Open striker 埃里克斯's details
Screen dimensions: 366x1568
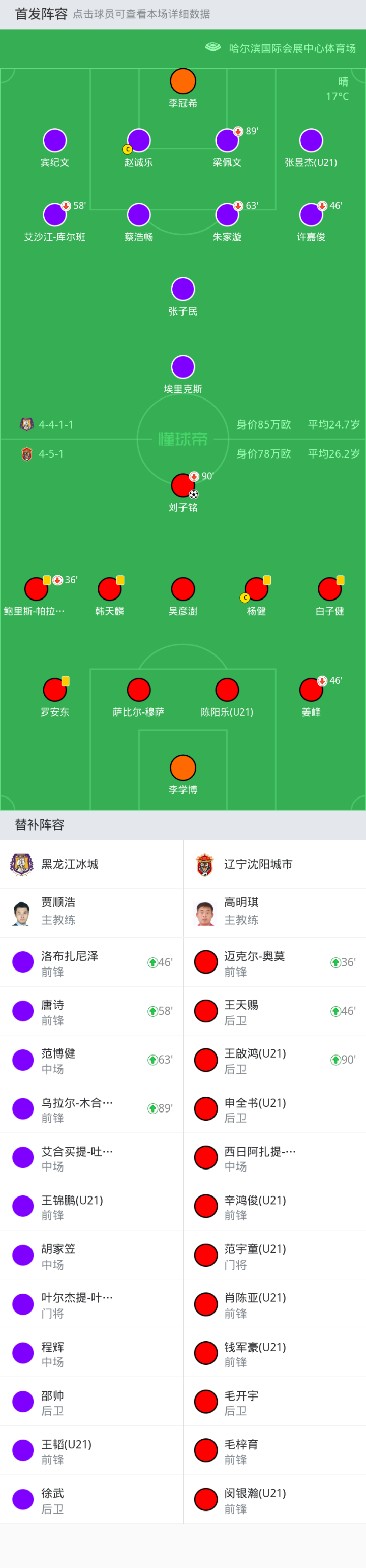click(182, 367)
